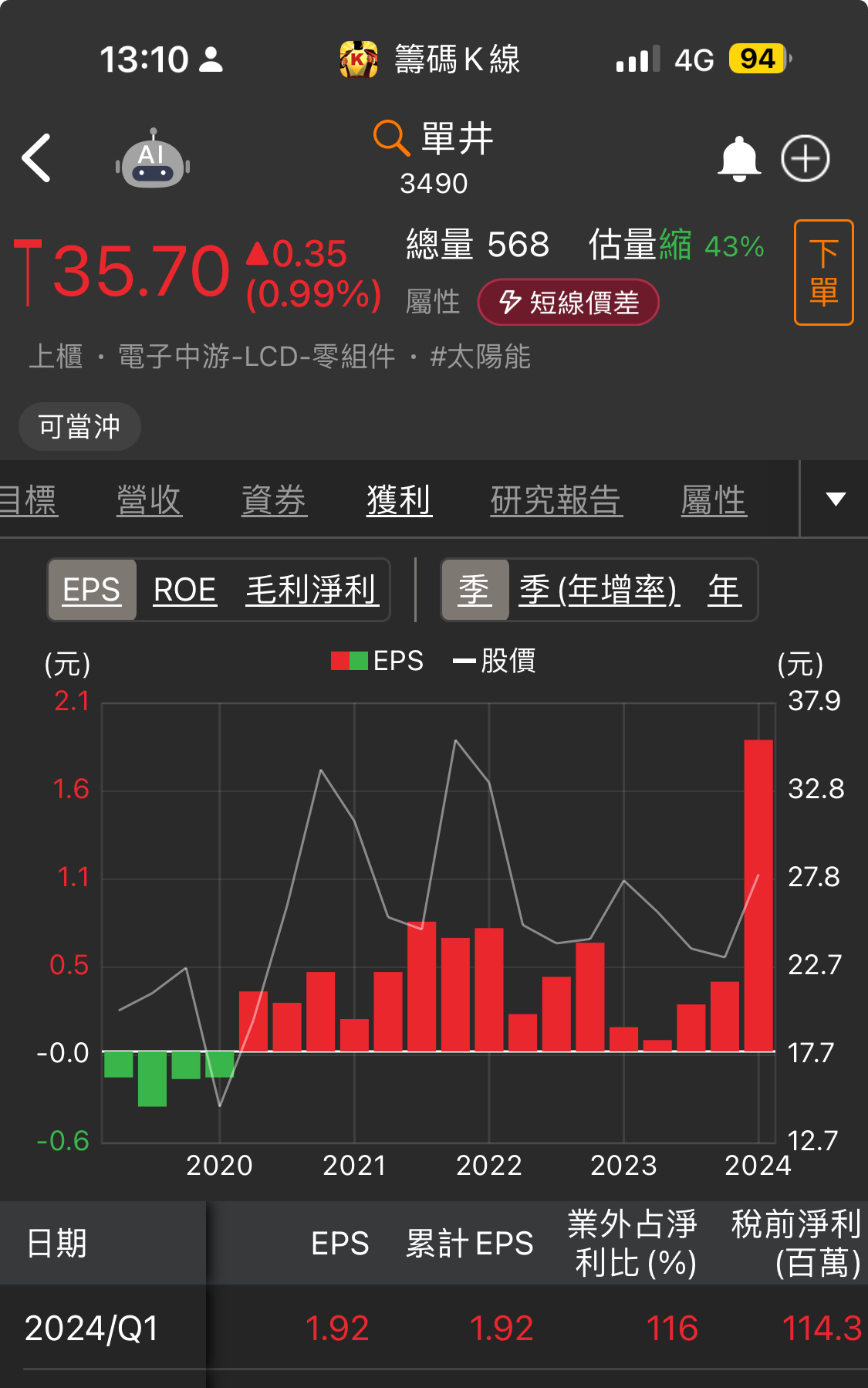Switch to 季(年增率) view
The width and height of the screenshot is (868, 1388).
[599, 591]
